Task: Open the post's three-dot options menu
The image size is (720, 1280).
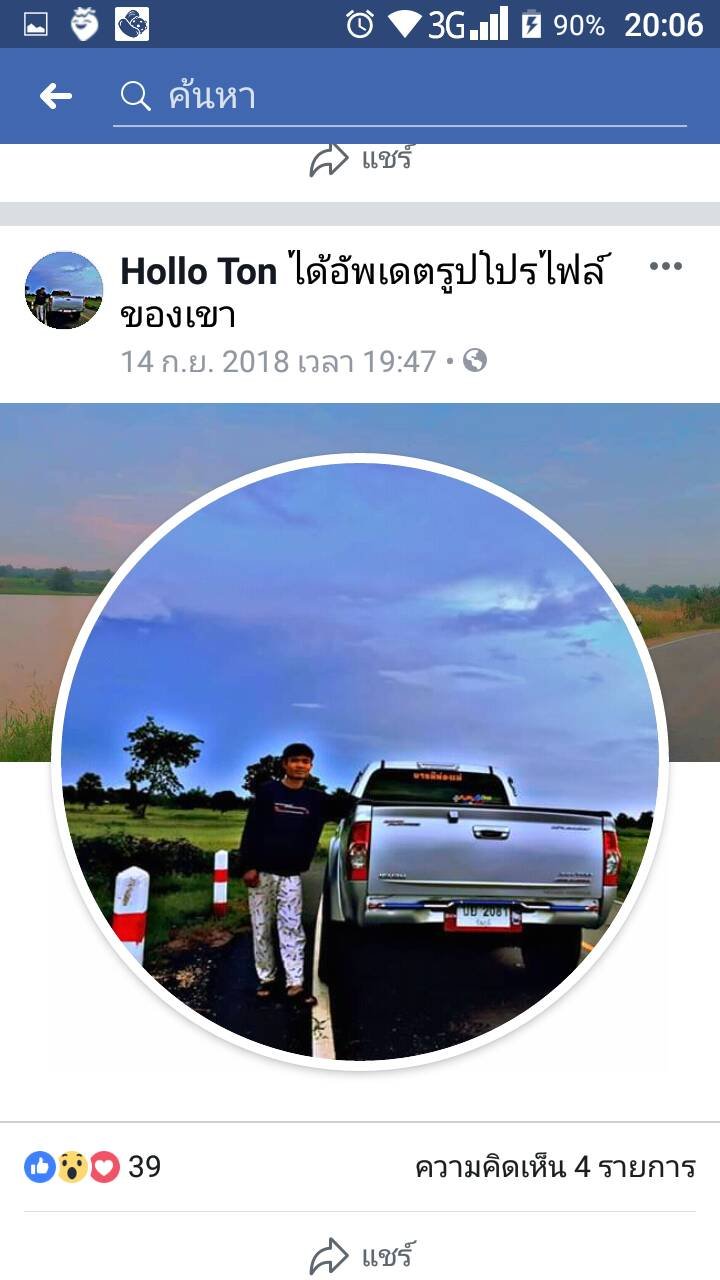Action: (x=665, y=266)
